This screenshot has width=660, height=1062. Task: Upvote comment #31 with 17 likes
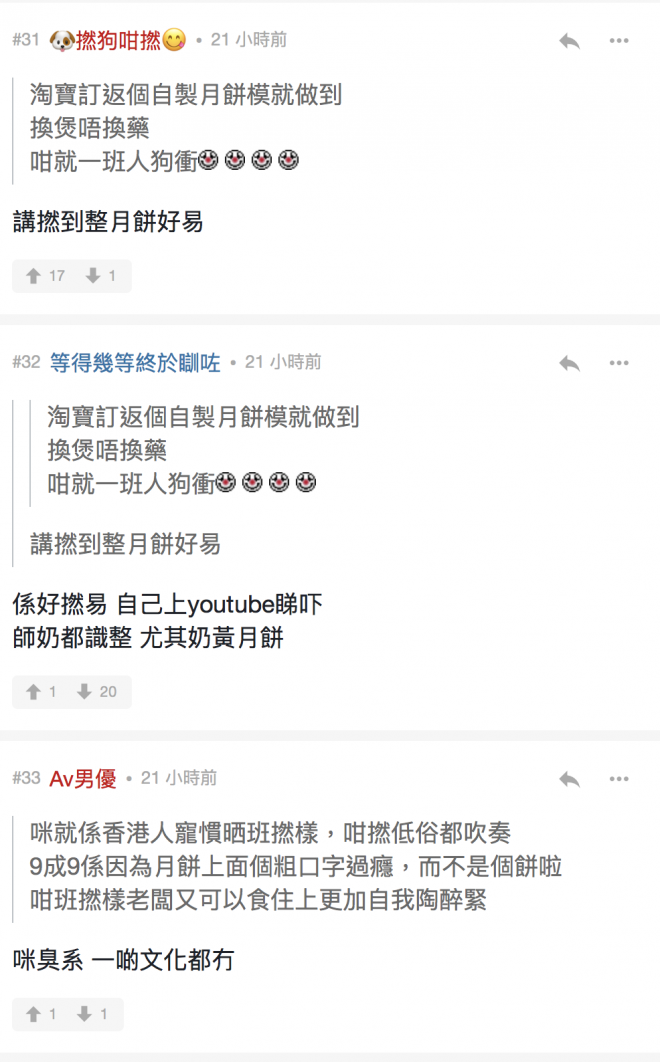tap(44, 276)
